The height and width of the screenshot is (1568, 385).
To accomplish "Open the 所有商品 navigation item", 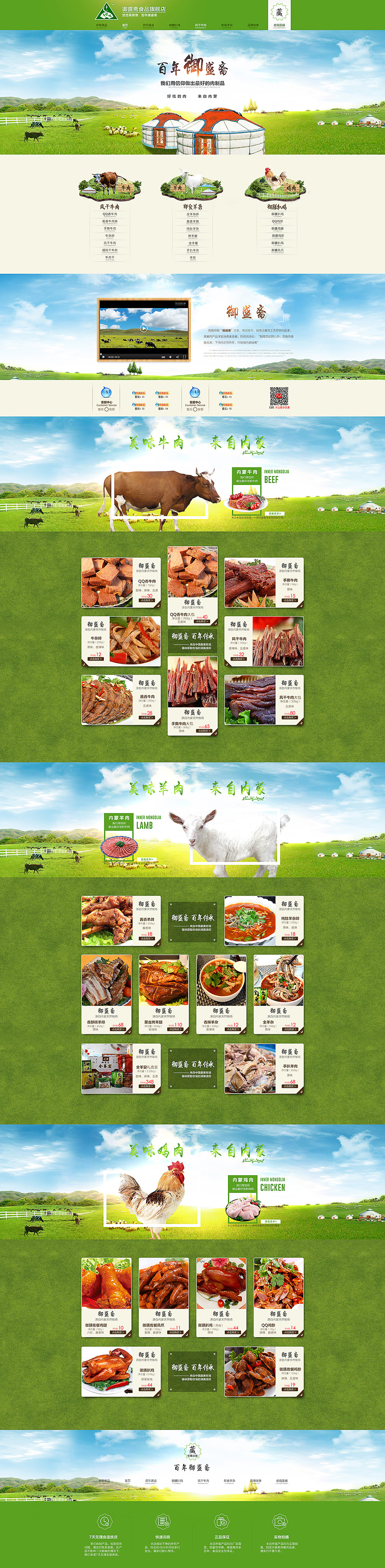I will [x=101, y=26].
